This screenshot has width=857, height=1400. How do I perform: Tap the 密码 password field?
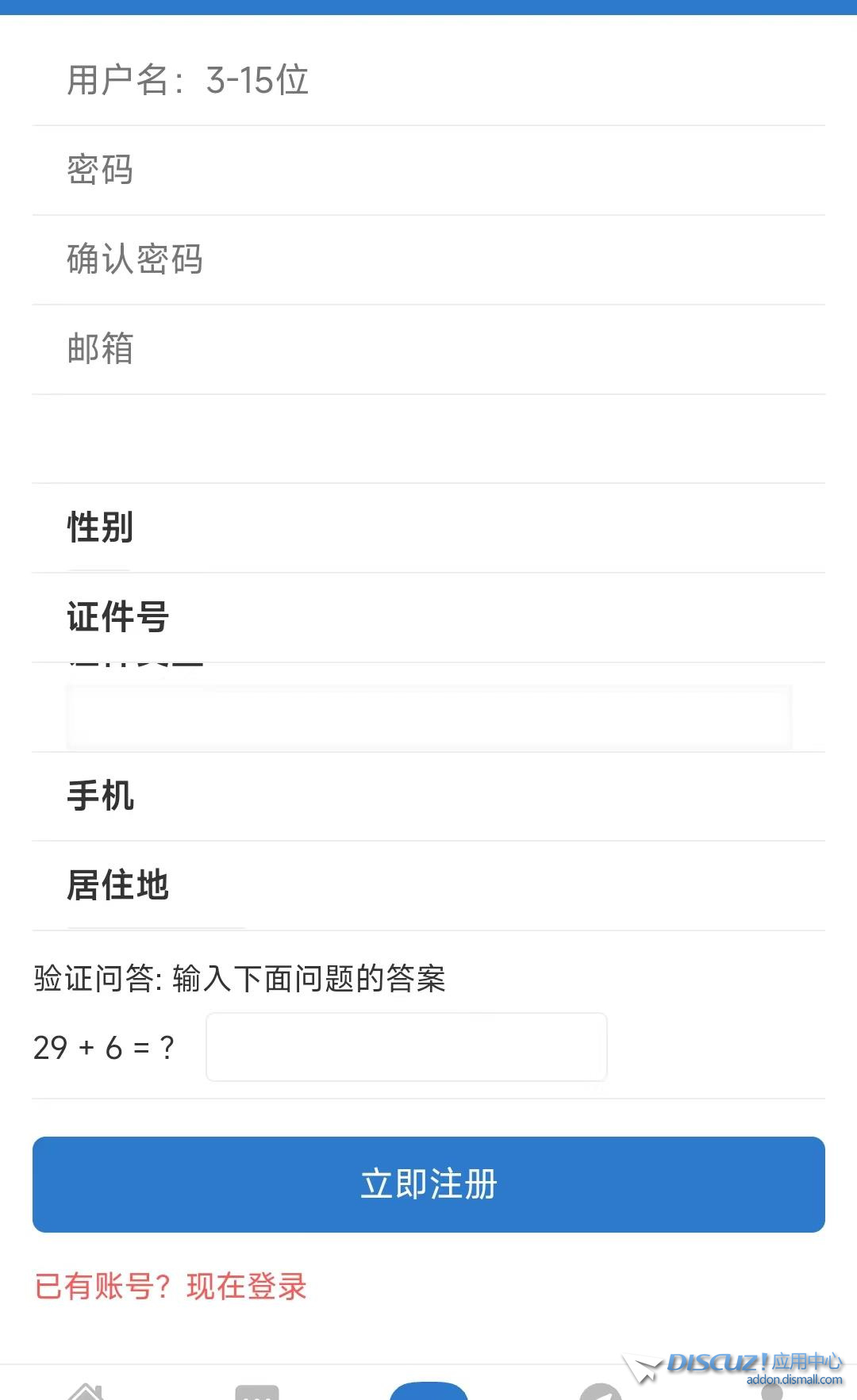pyautogui.click(x=428, y=170)
